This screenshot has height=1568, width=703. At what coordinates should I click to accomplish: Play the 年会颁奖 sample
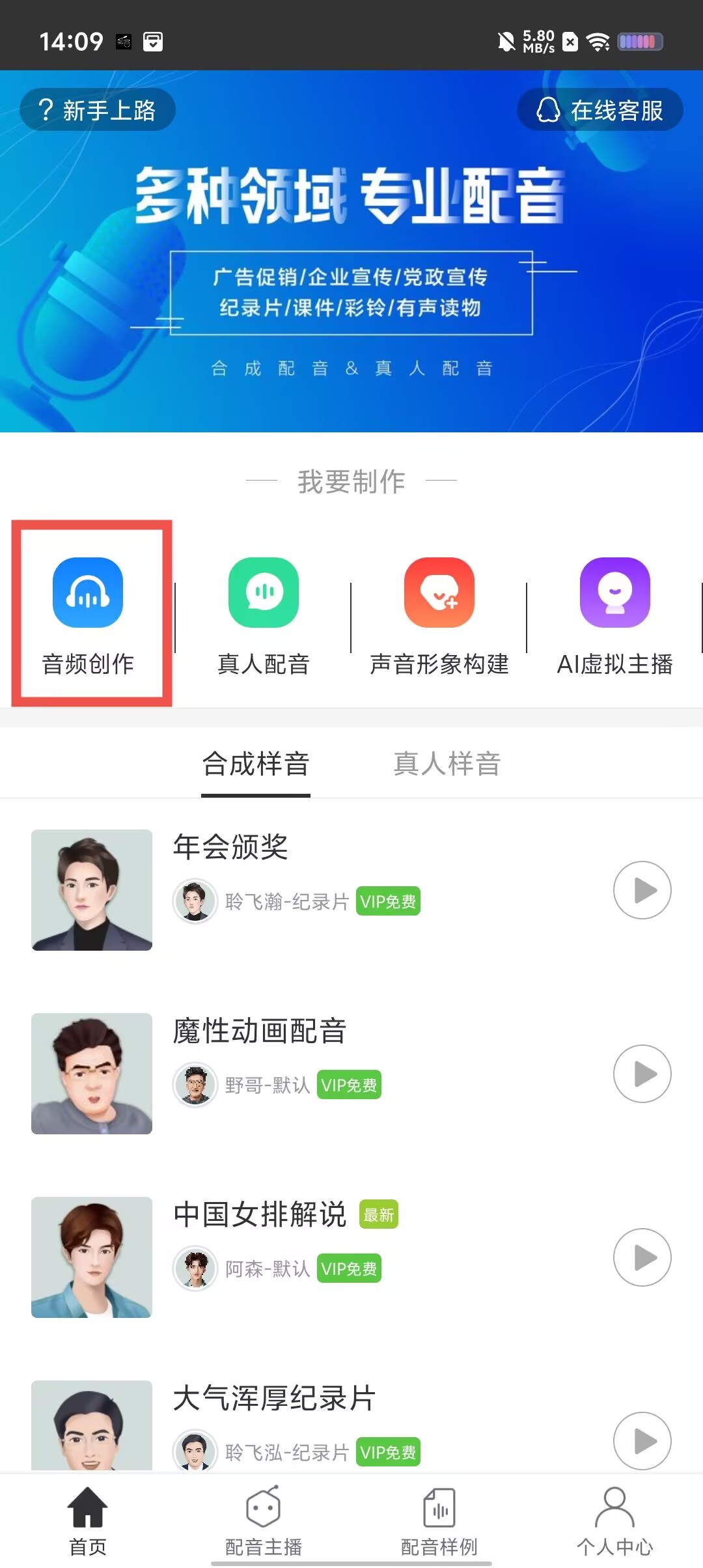(x=642, y=890)
